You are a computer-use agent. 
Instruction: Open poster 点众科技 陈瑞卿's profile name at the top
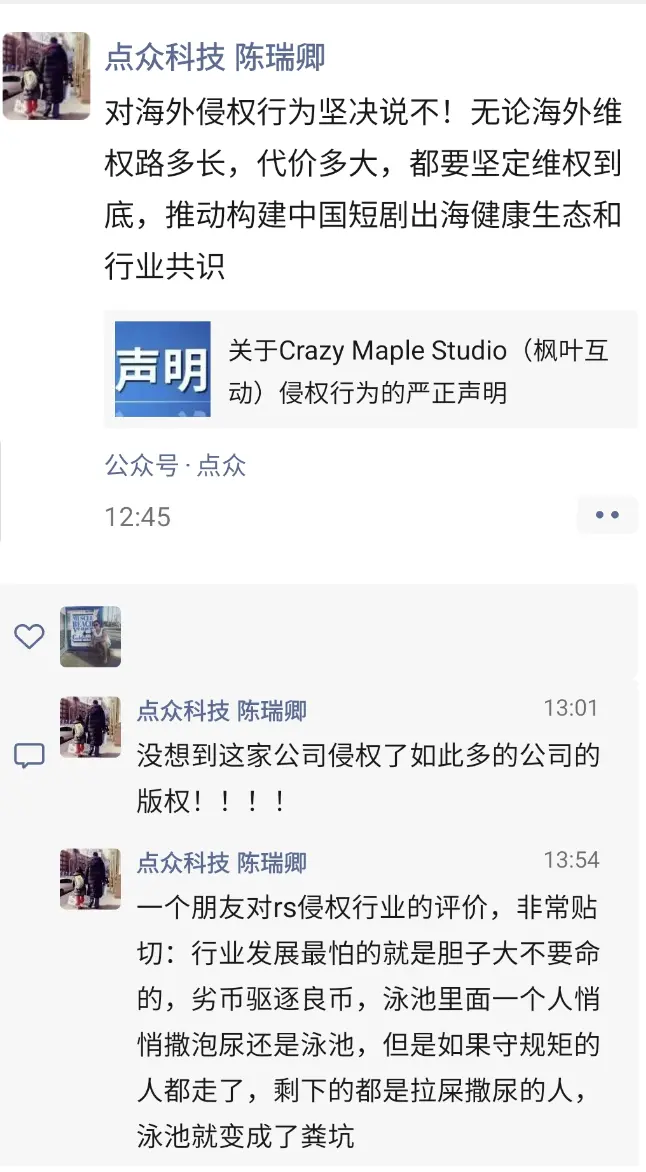(x=215, y=57)
